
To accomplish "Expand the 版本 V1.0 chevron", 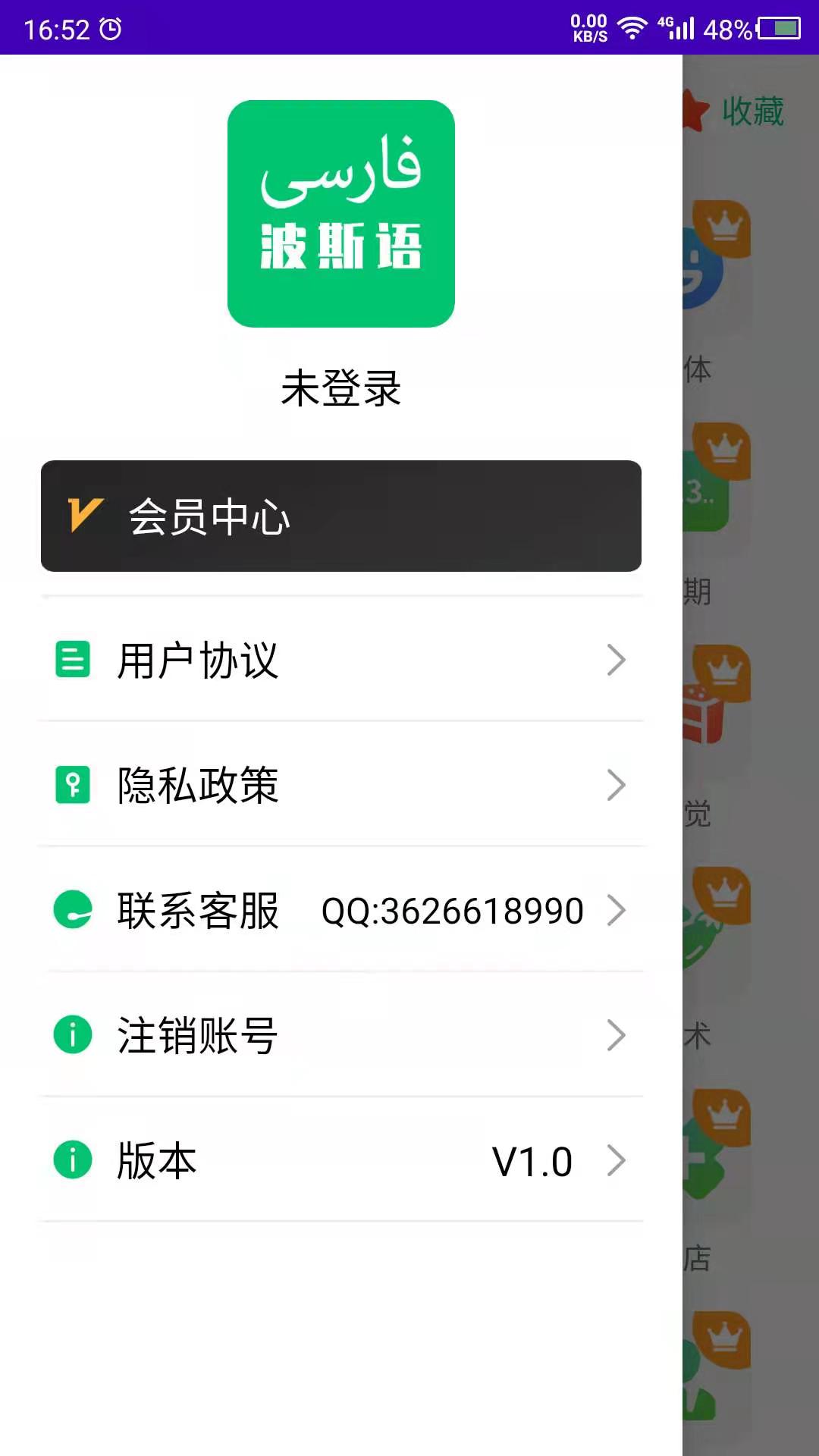I will [617, 1159].
